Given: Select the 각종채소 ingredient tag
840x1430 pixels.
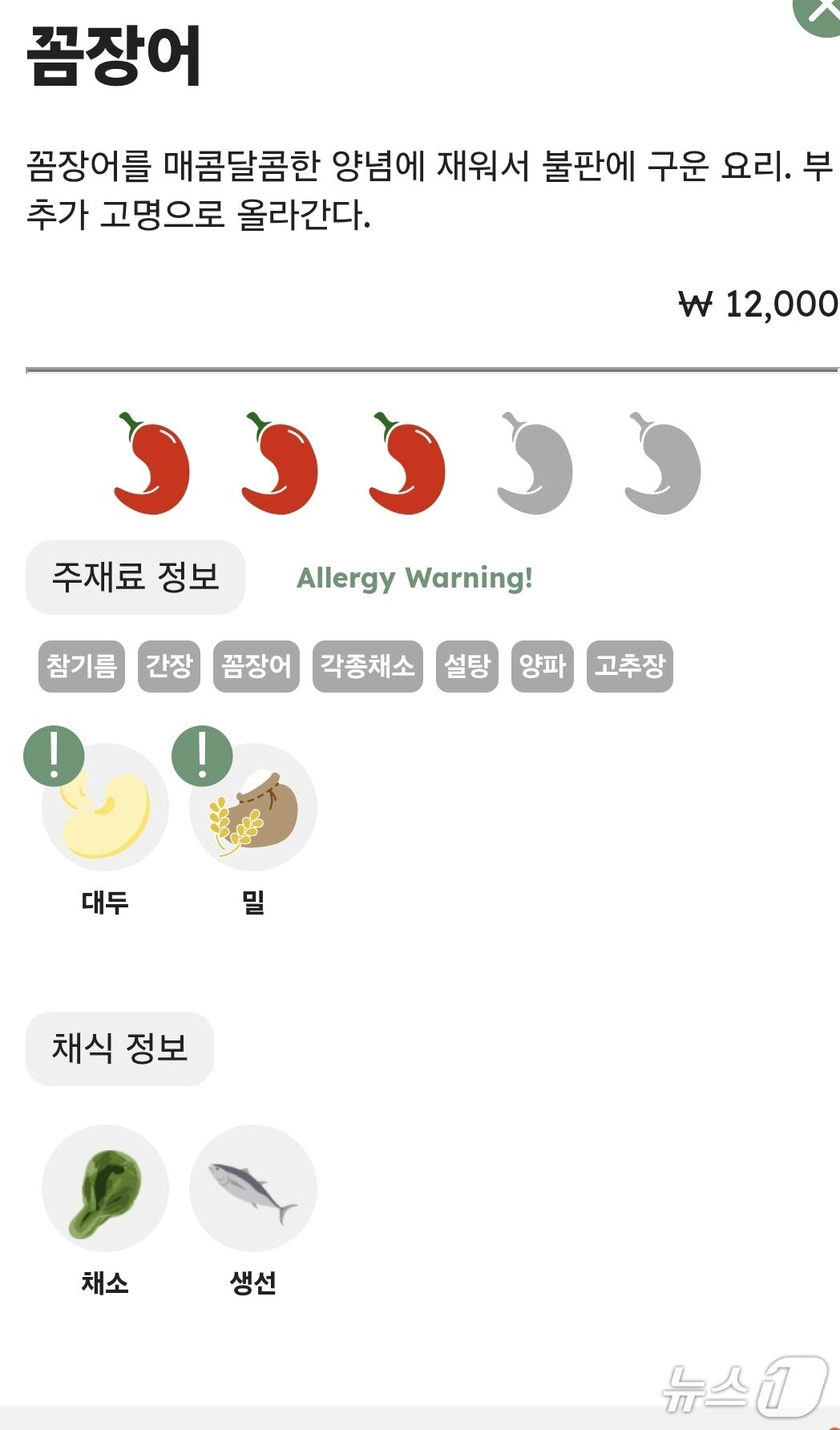Looking at the screenshot, I should 366,665.
